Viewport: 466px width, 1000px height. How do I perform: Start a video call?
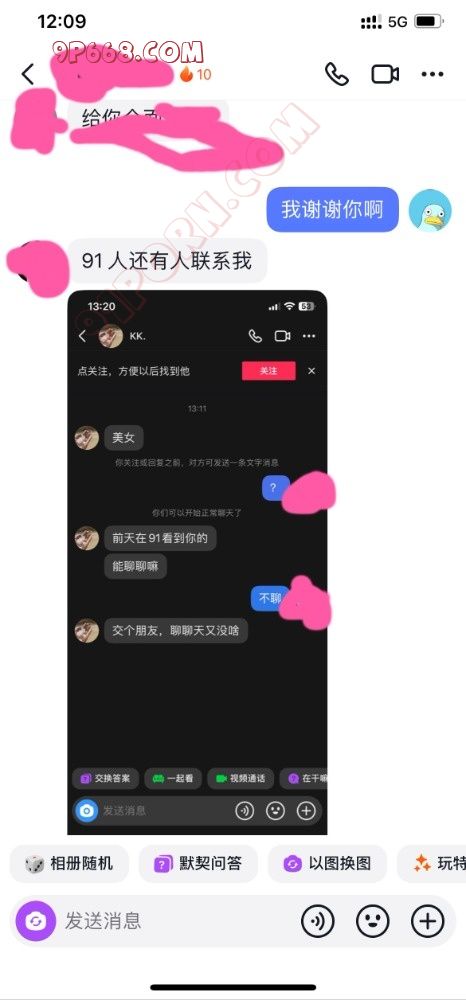(x=385, y=74)
